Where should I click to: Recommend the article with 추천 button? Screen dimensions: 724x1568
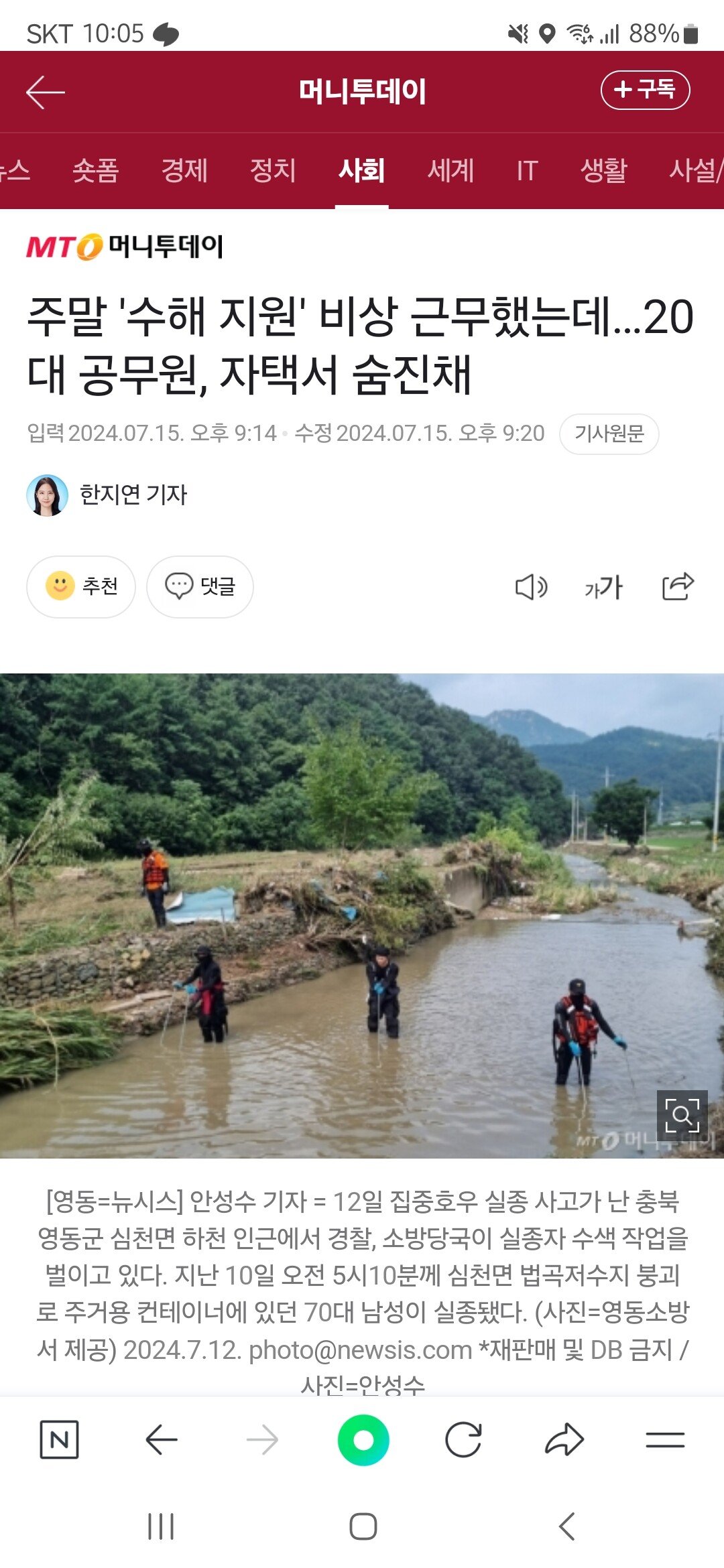pos(81,586)
